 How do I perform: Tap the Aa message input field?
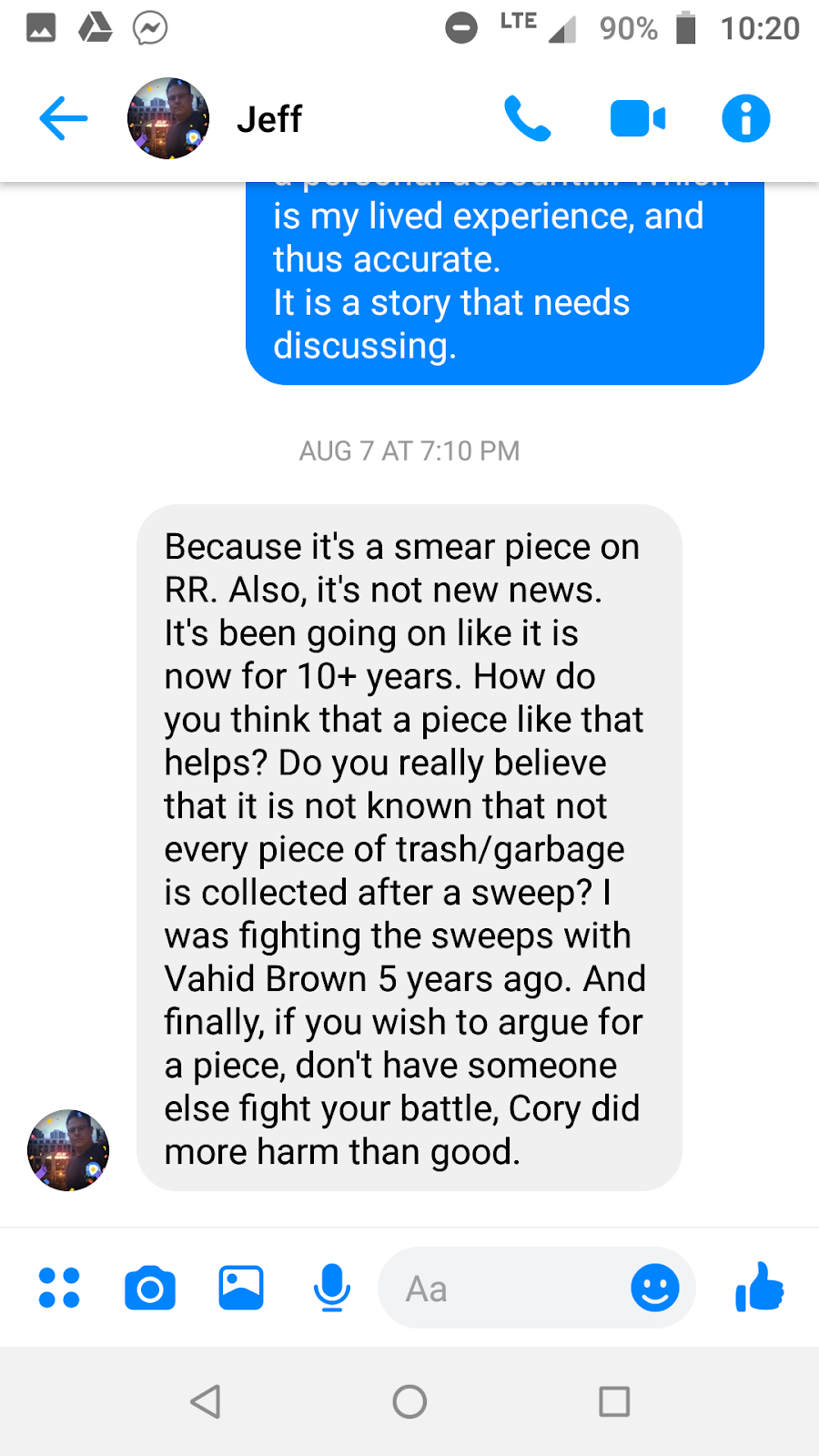pos(500,1289)
